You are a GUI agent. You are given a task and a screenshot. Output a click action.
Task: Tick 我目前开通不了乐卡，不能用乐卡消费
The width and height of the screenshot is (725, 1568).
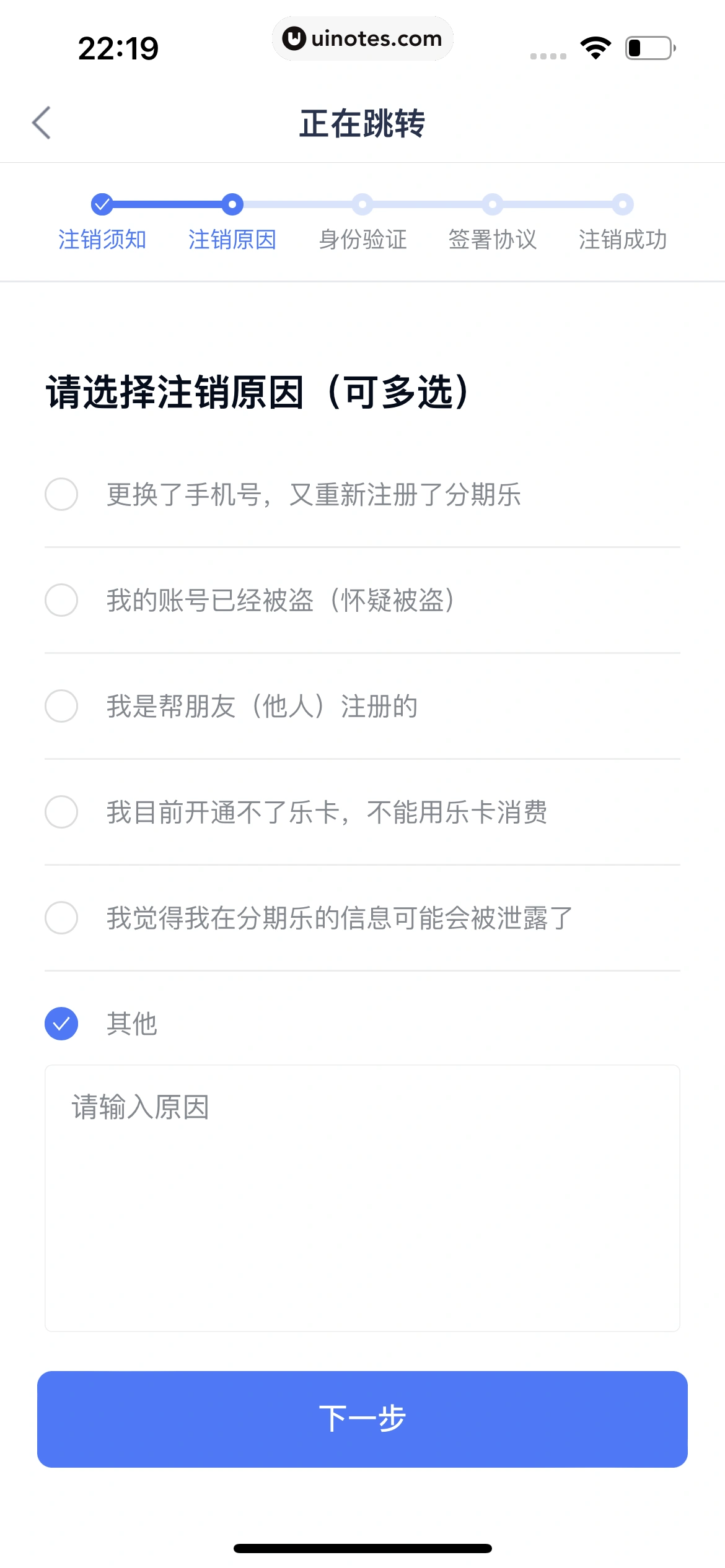[x=61, y=812]
